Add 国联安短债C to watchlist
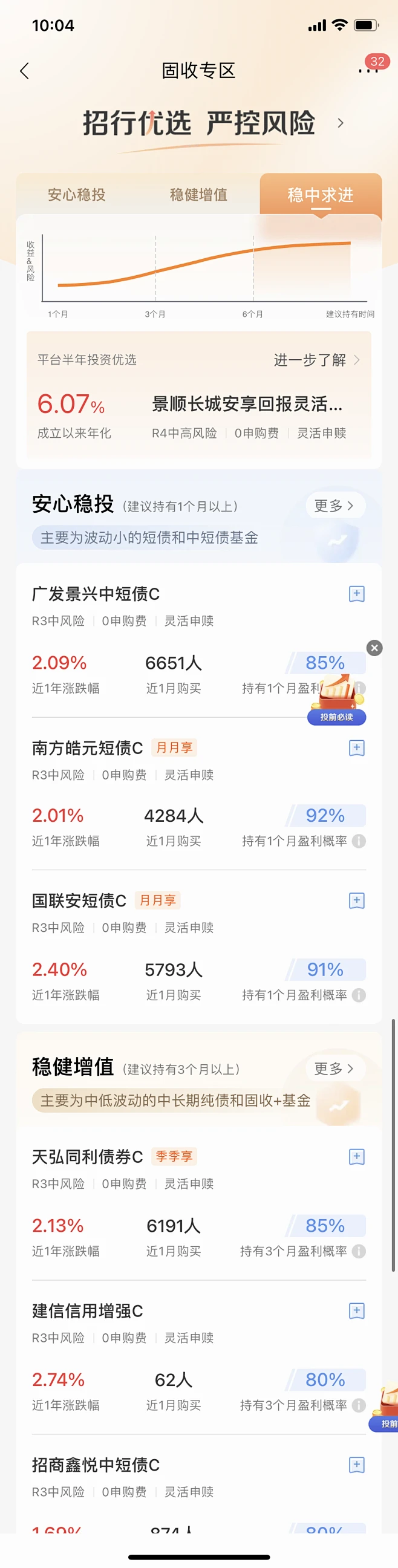Viewport: 398px width, 1568px height. pos(357,901)
